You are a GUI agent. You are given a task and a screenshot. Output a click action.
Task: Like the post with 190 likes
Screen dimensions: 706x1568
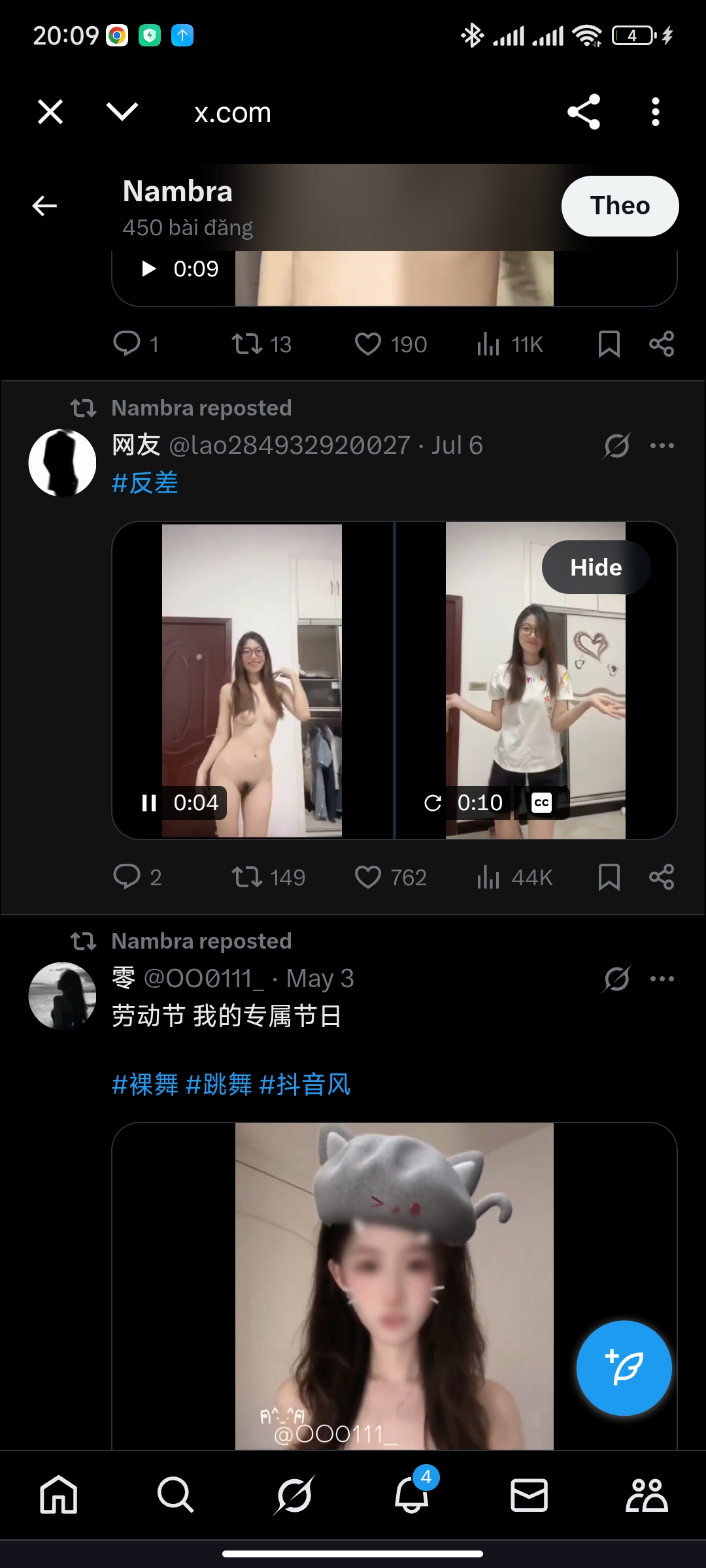pos(368,344)
